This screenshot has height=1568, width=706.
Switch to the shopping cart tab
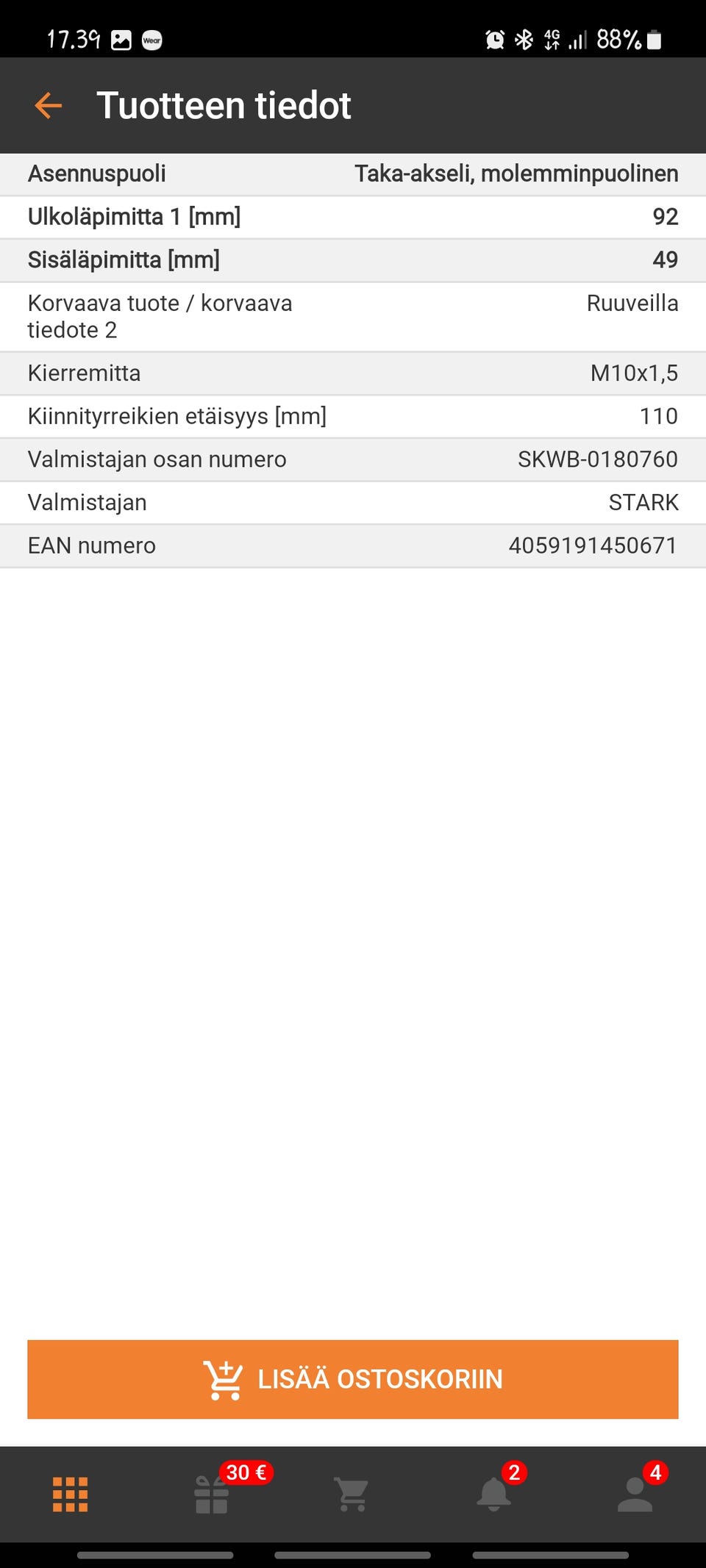(352, 1494)
